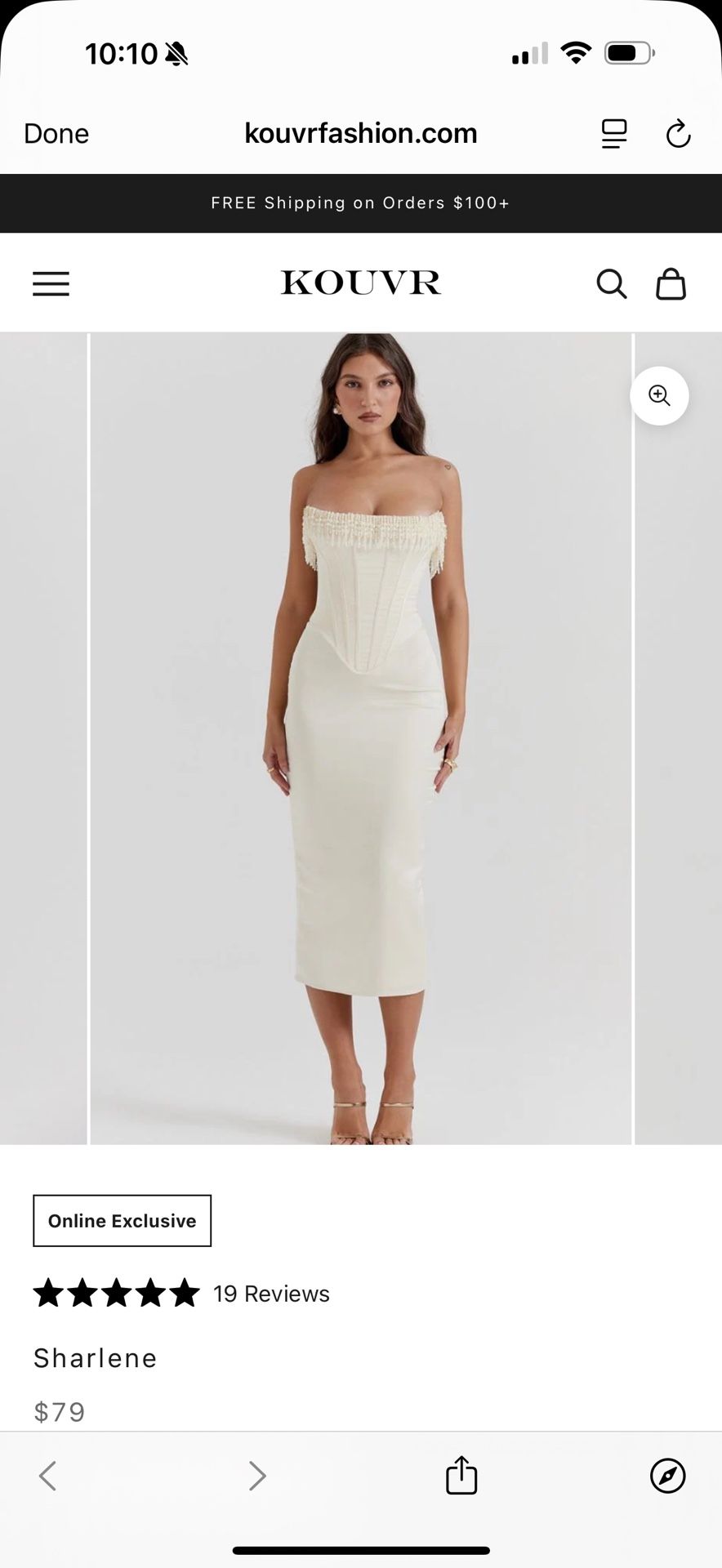Open the site search
722x1568 pixels.
[611, 283]
